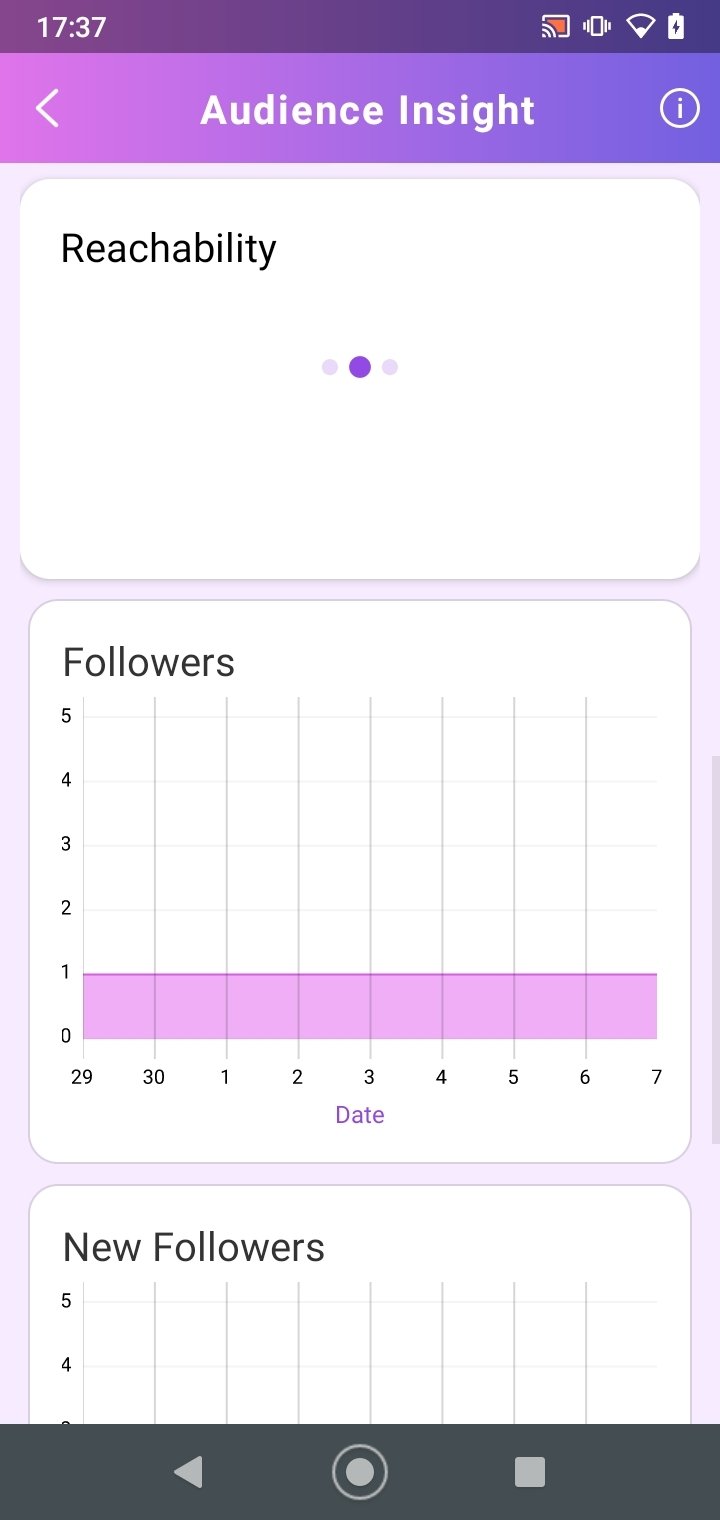The height and width of the screenshot is (1520, 720).
Task: Go back from Audience Insight
Action: pos(47,108)
